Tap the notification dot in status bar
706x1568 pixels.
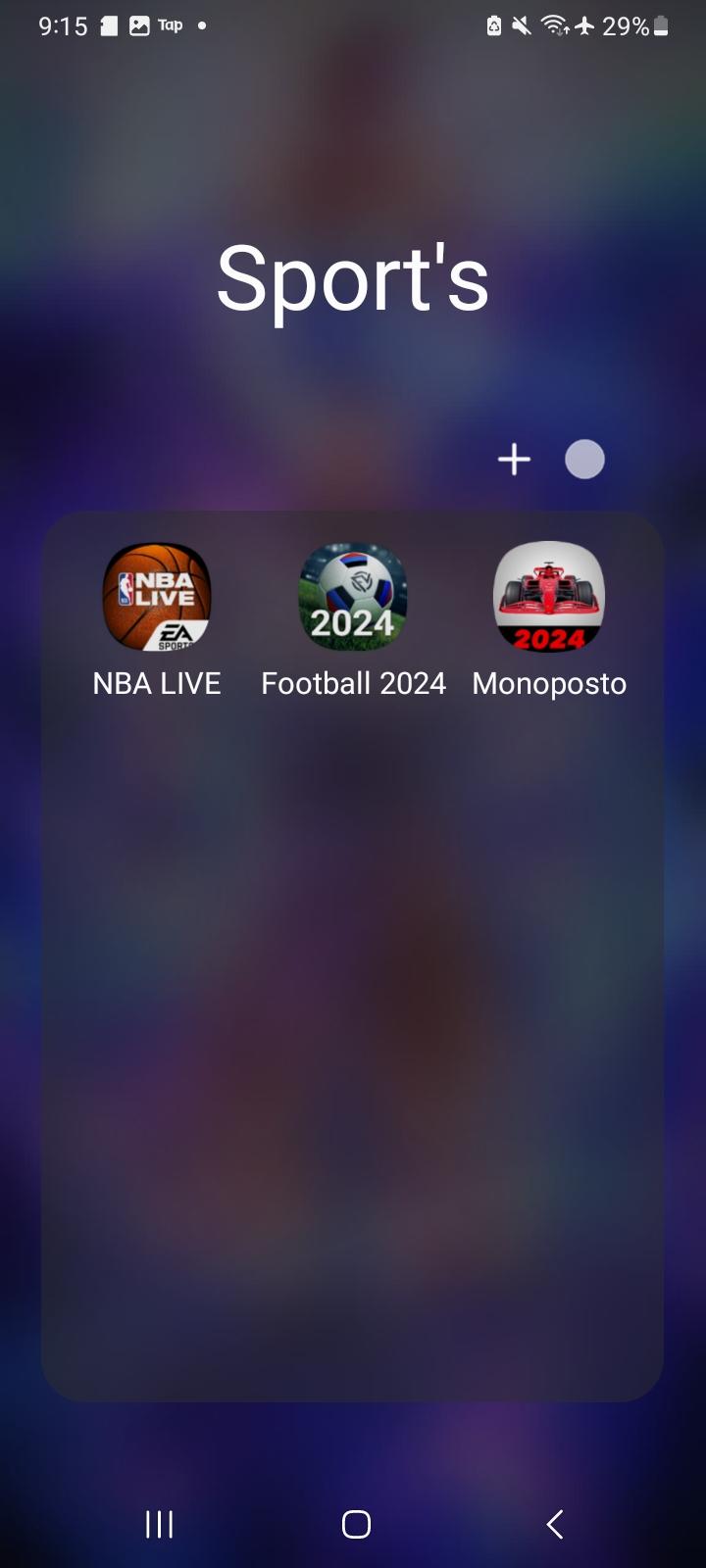coord(203,25)
